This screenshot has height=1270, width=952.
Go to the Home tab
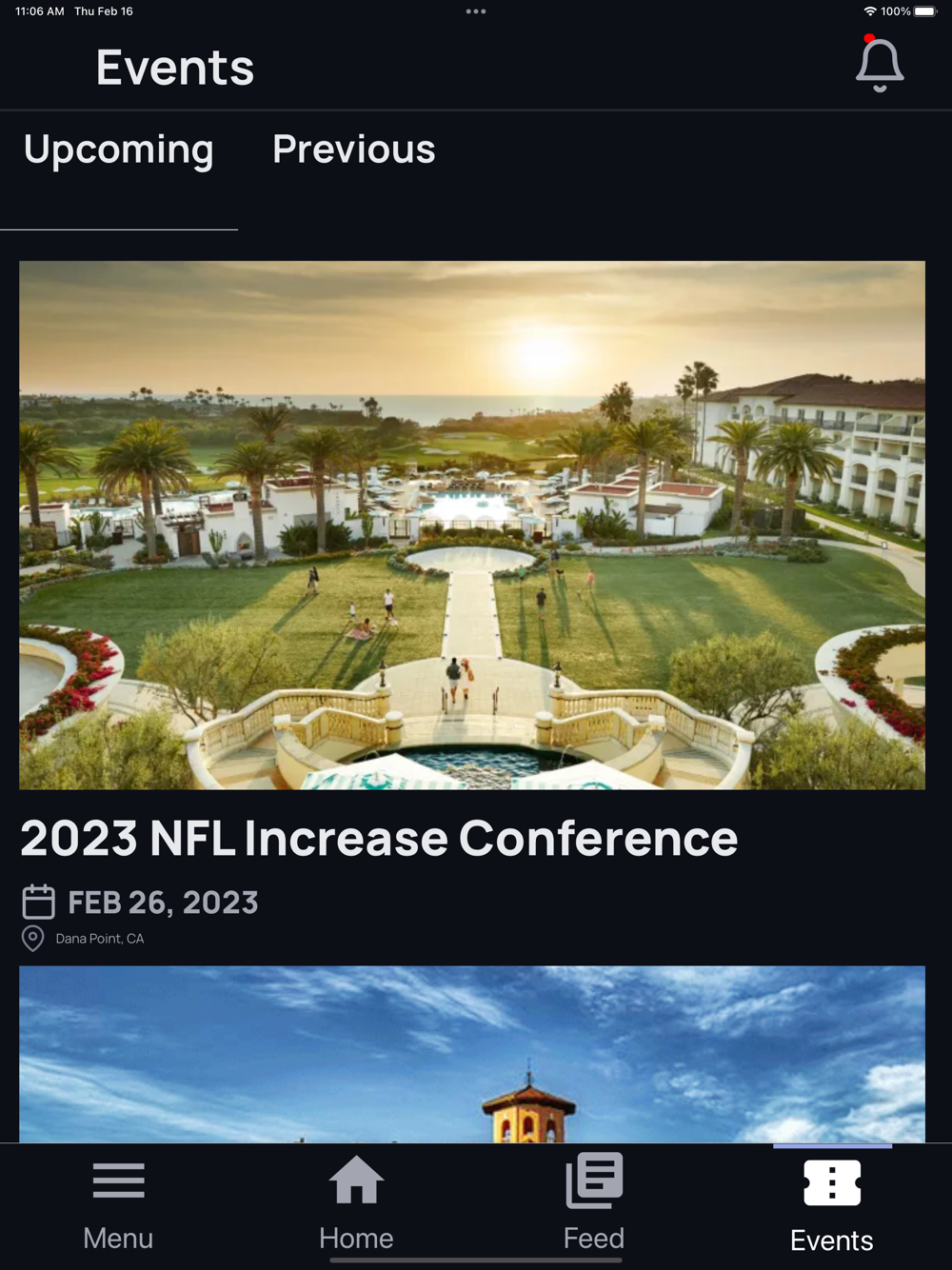[x=356, y=1204]
